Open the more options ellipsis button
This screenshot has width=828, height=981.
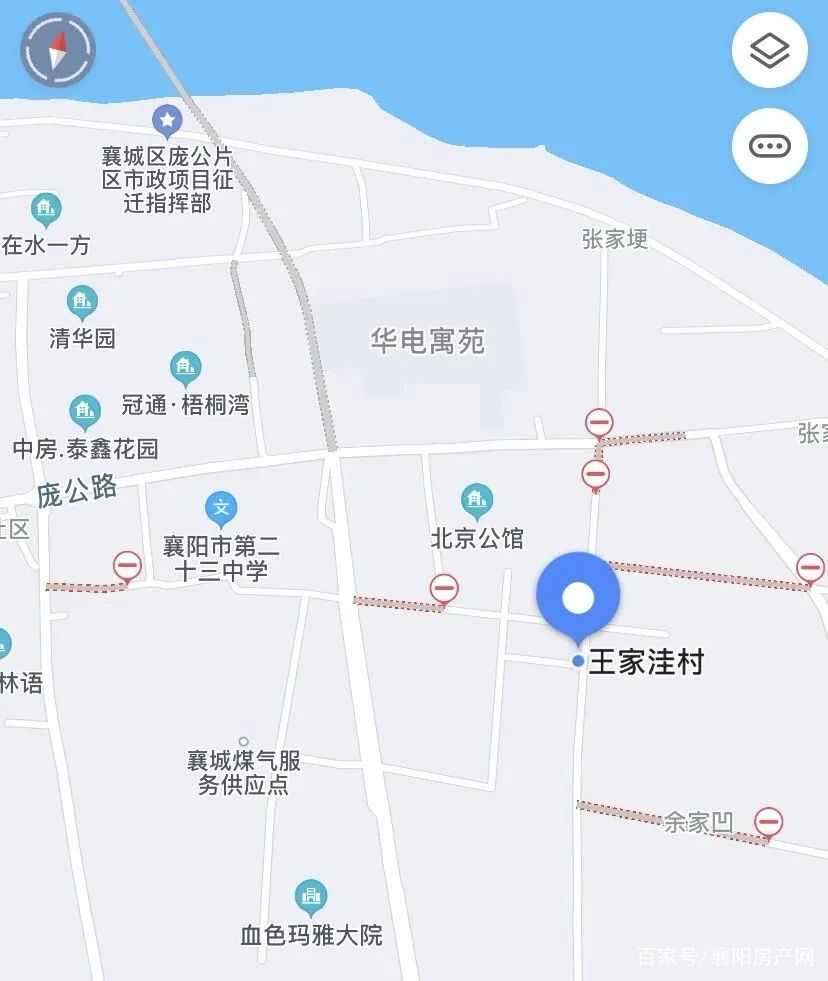click(x=768, y=146)
